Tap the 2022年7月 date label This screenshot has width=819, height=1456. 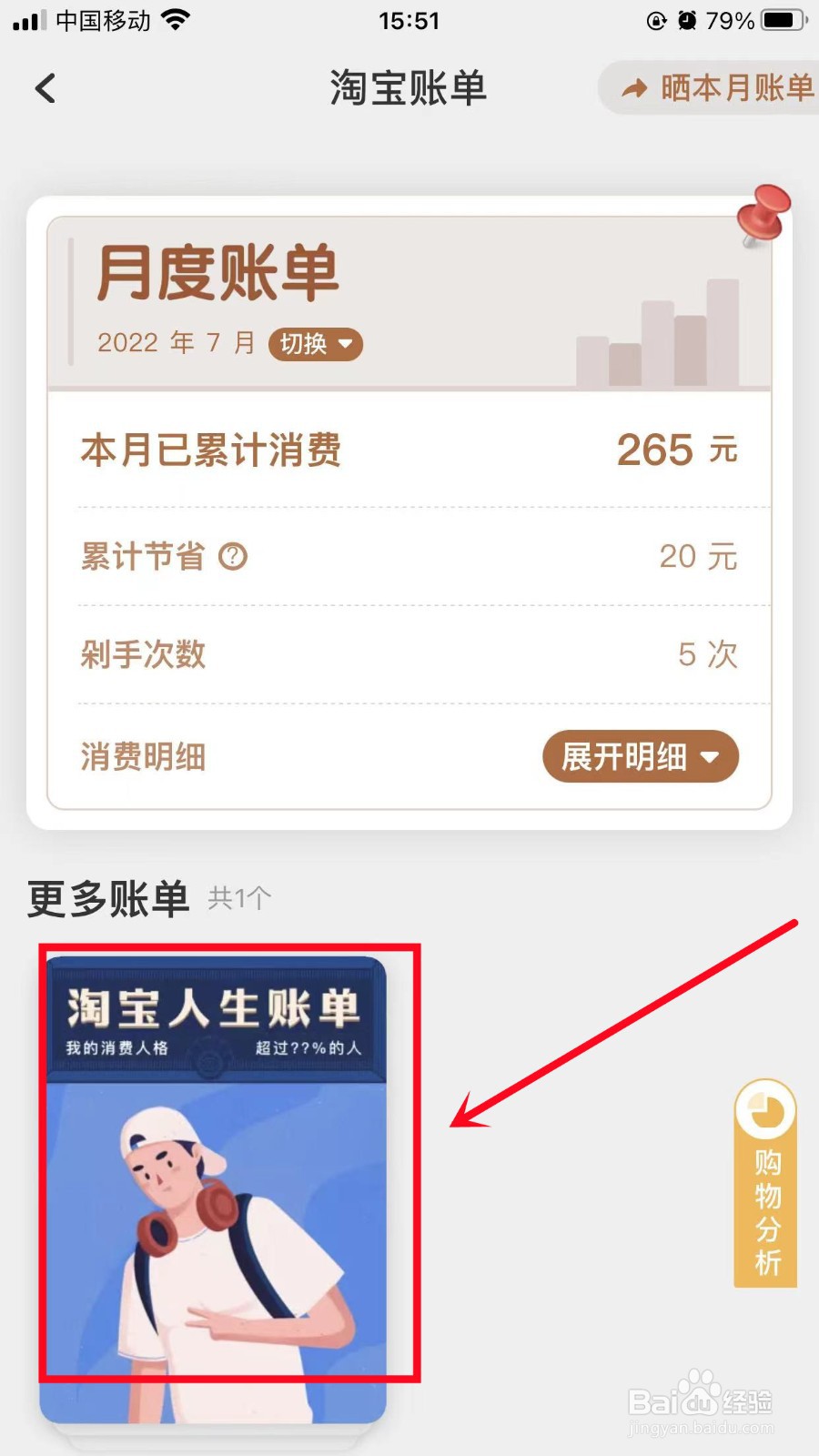click(176, 342)
